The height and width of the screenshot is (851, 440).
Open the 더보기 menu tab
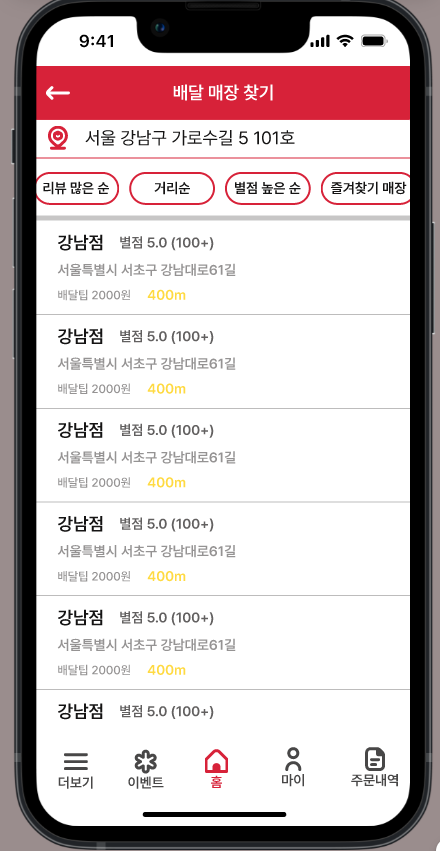pos(76,770)
